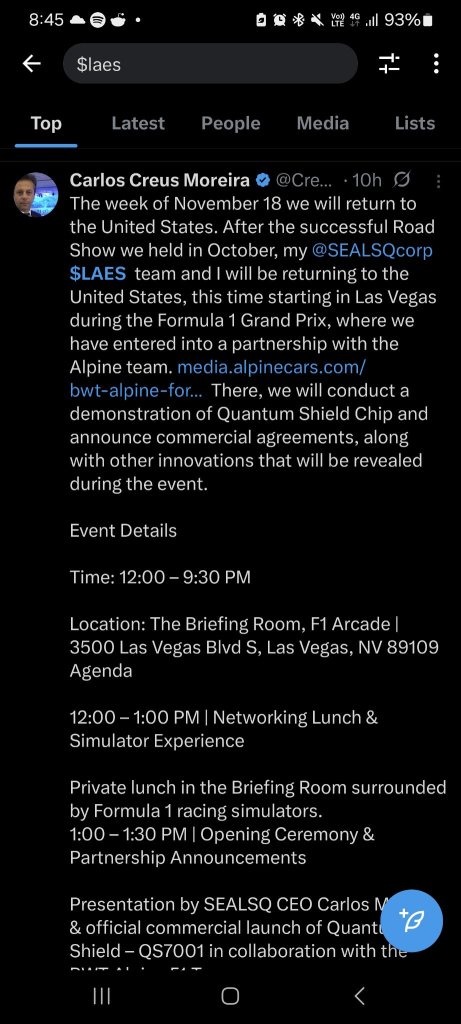Open the tweet's three-dot menu

click(x=437, y=181)
